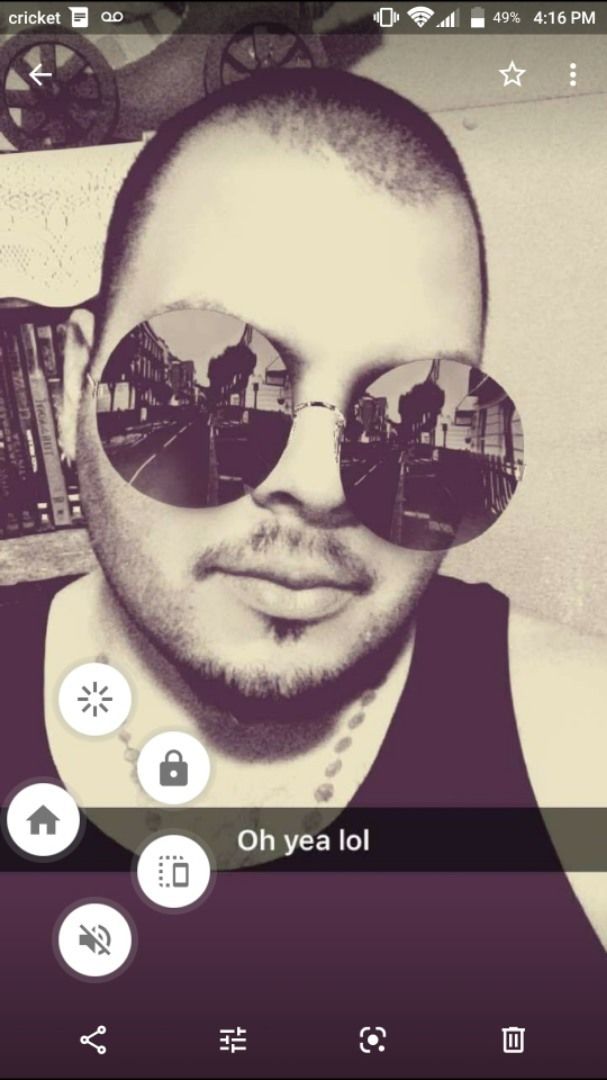Share this photo
Screen dimensions: 607x1080
(93, 1040)
